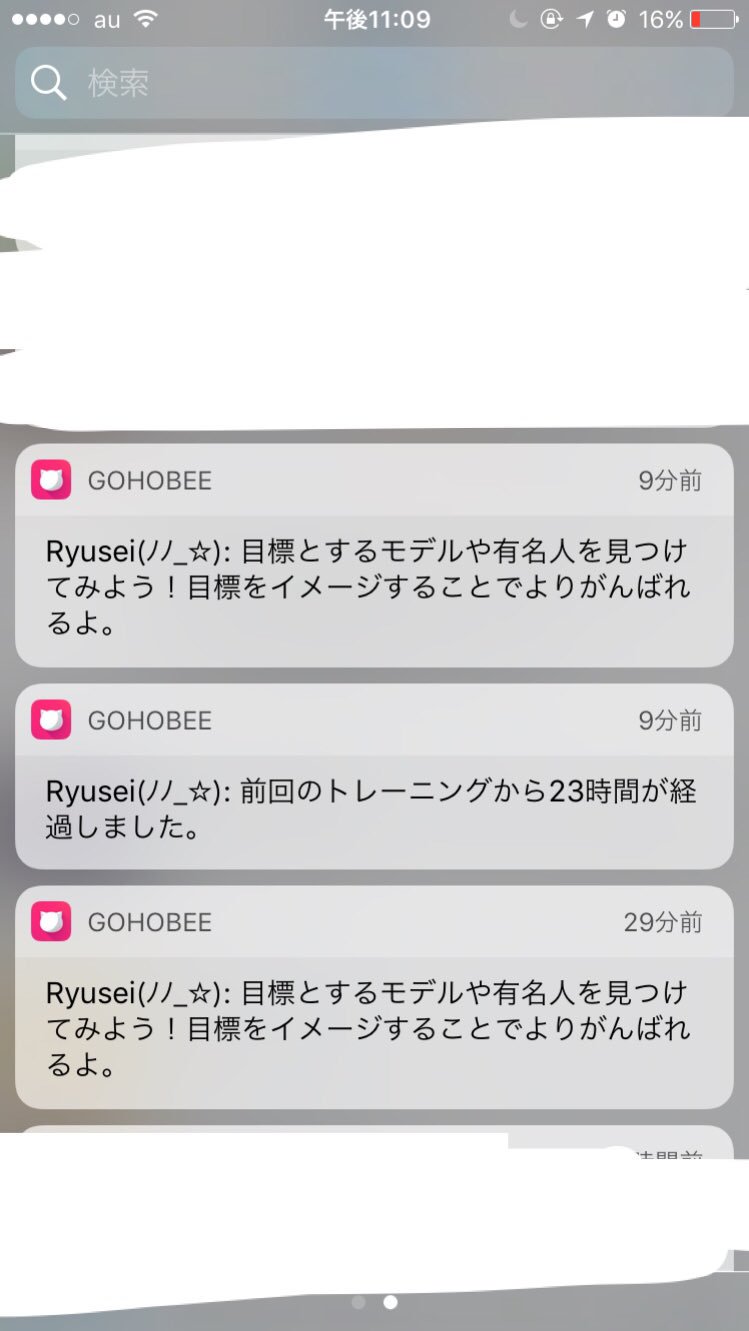Open the GOHOBEE goal-model notification from 29分前
This screenshot has height=1331, width=749.
tap(374, 997)
